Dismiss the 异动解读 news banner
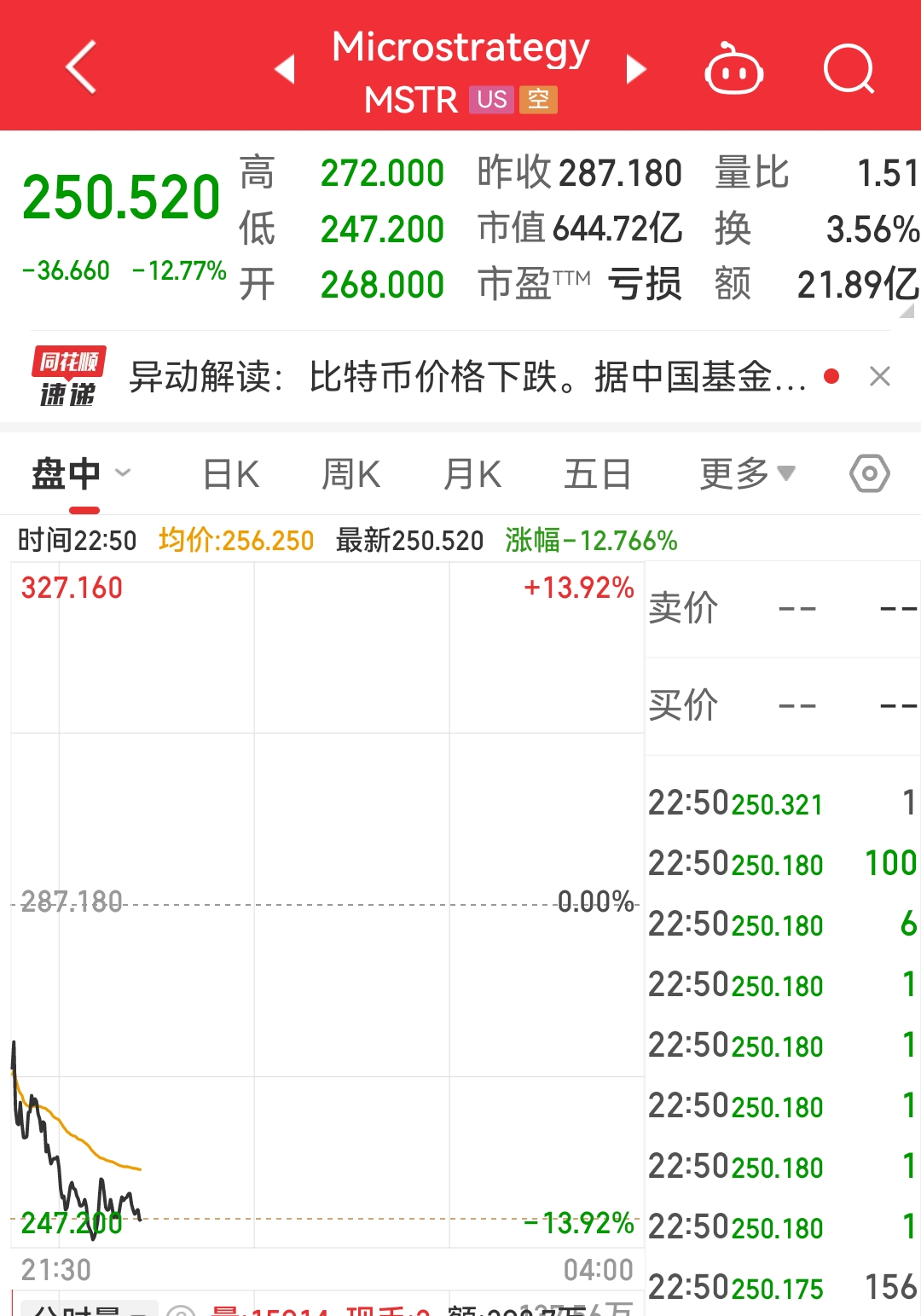921x1316 pixels. (880, 376)
